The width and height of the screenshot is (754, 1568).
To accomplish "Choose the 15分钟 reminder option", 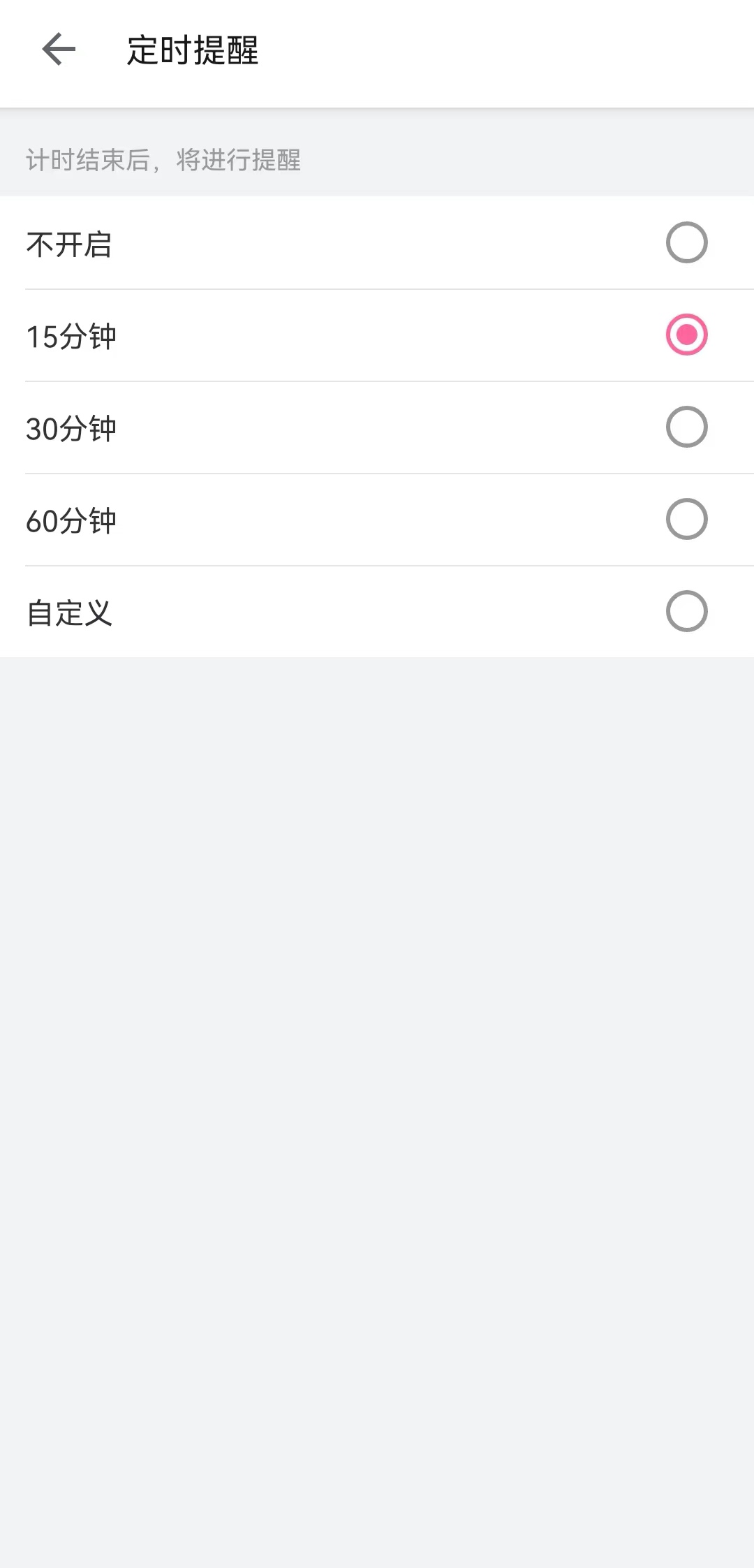I will (279, 335).
